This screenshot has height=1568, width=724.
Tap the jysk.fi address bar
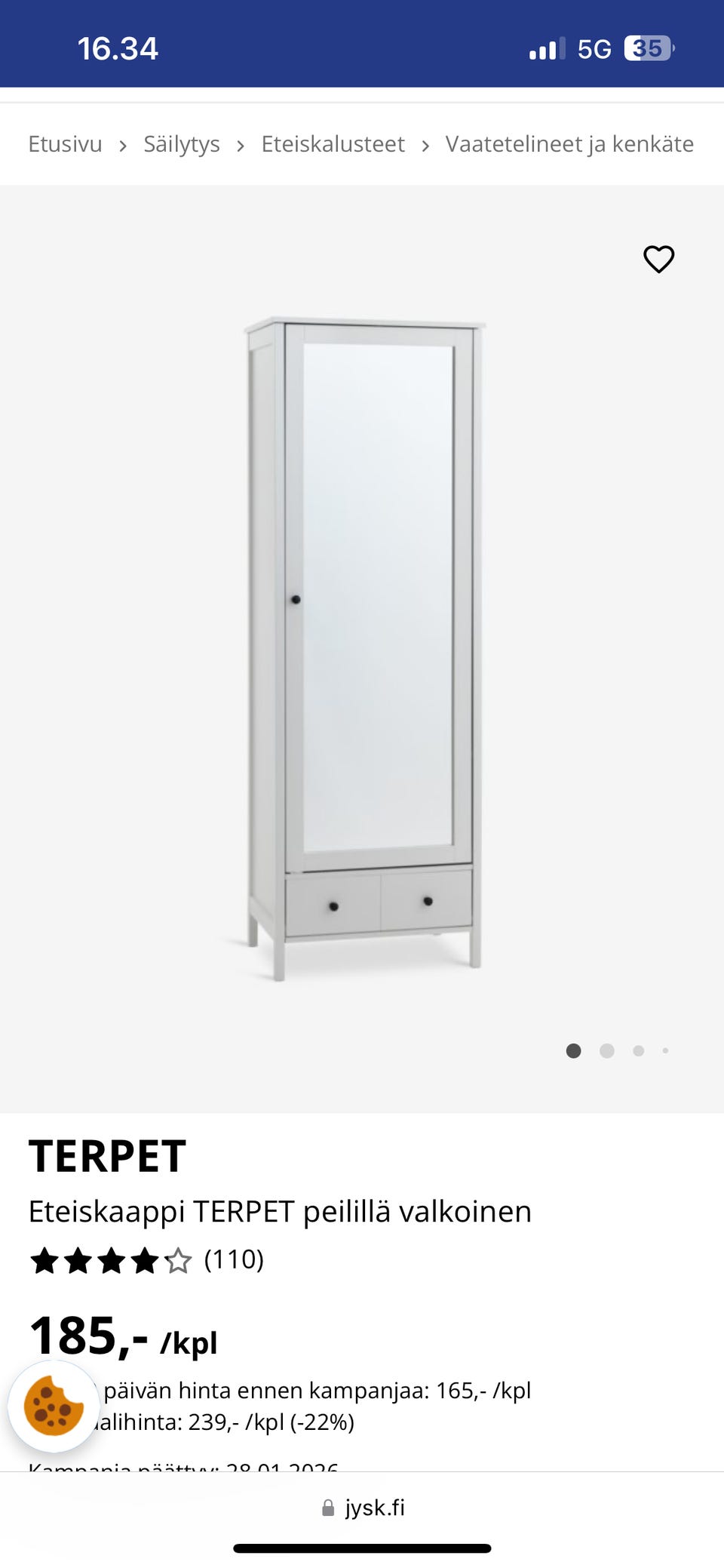364,1508
